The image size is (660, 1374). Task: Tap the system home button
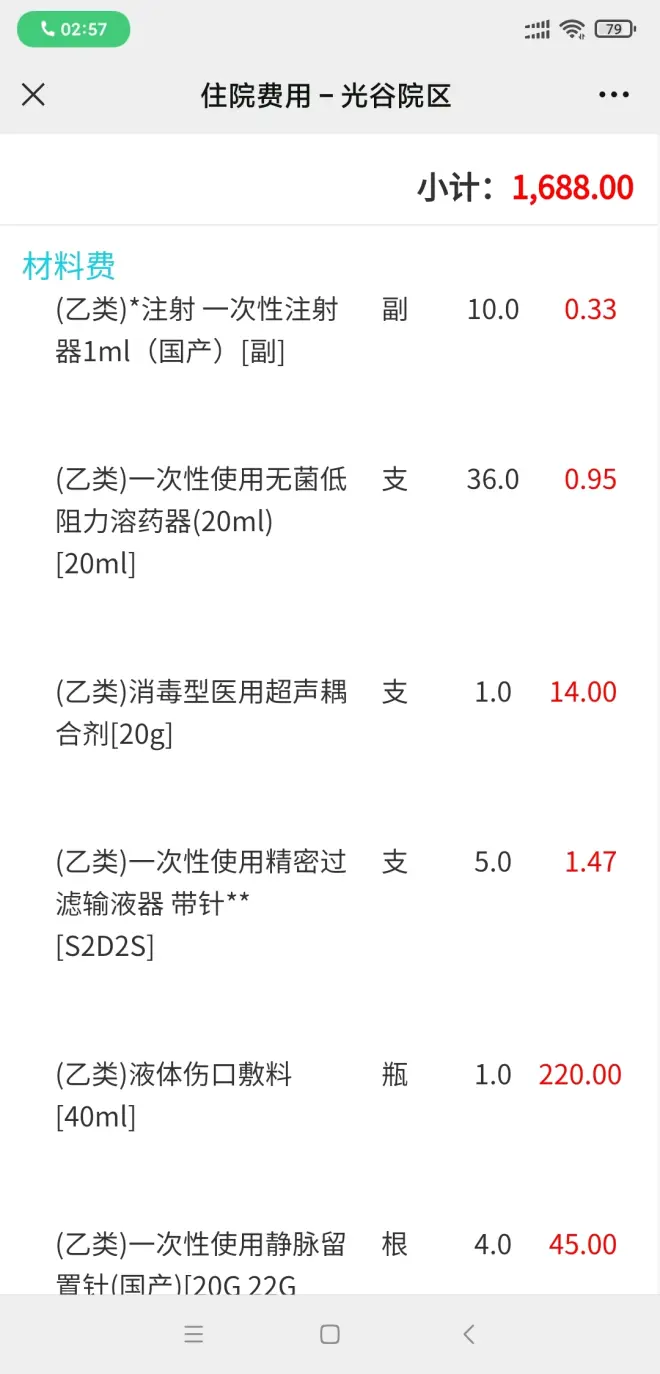pos(330,1334)
